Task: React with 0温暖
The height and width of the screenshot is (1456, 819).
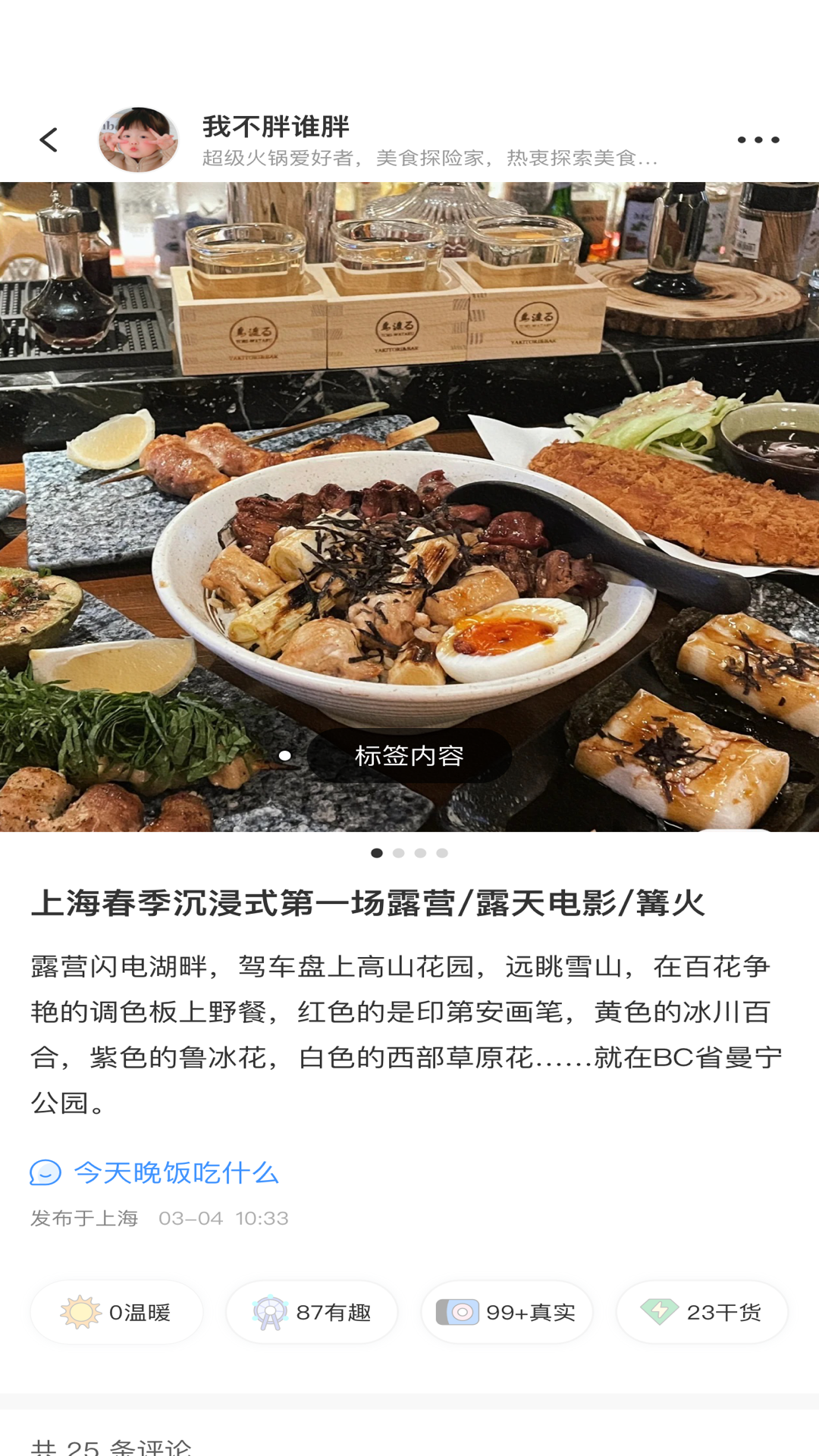Action: [x=117, y=1312]
